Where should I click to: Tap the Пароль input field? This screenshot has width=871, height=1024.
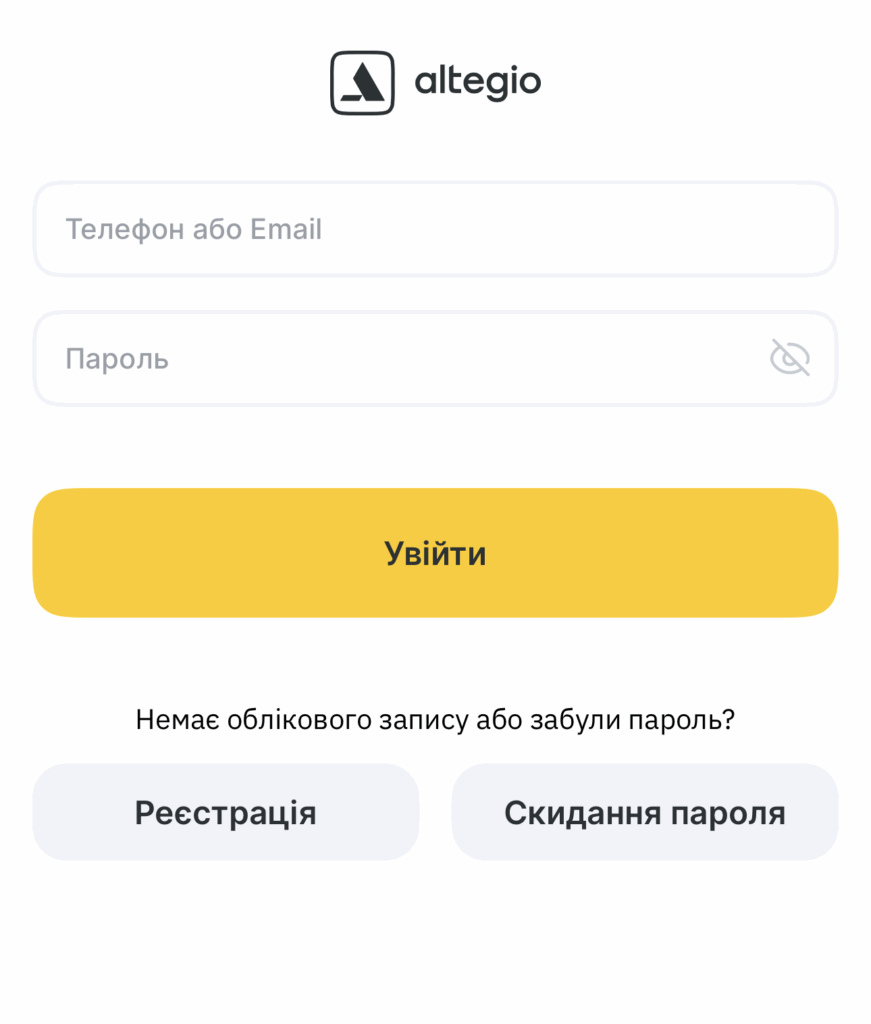(x=400, y=359)
